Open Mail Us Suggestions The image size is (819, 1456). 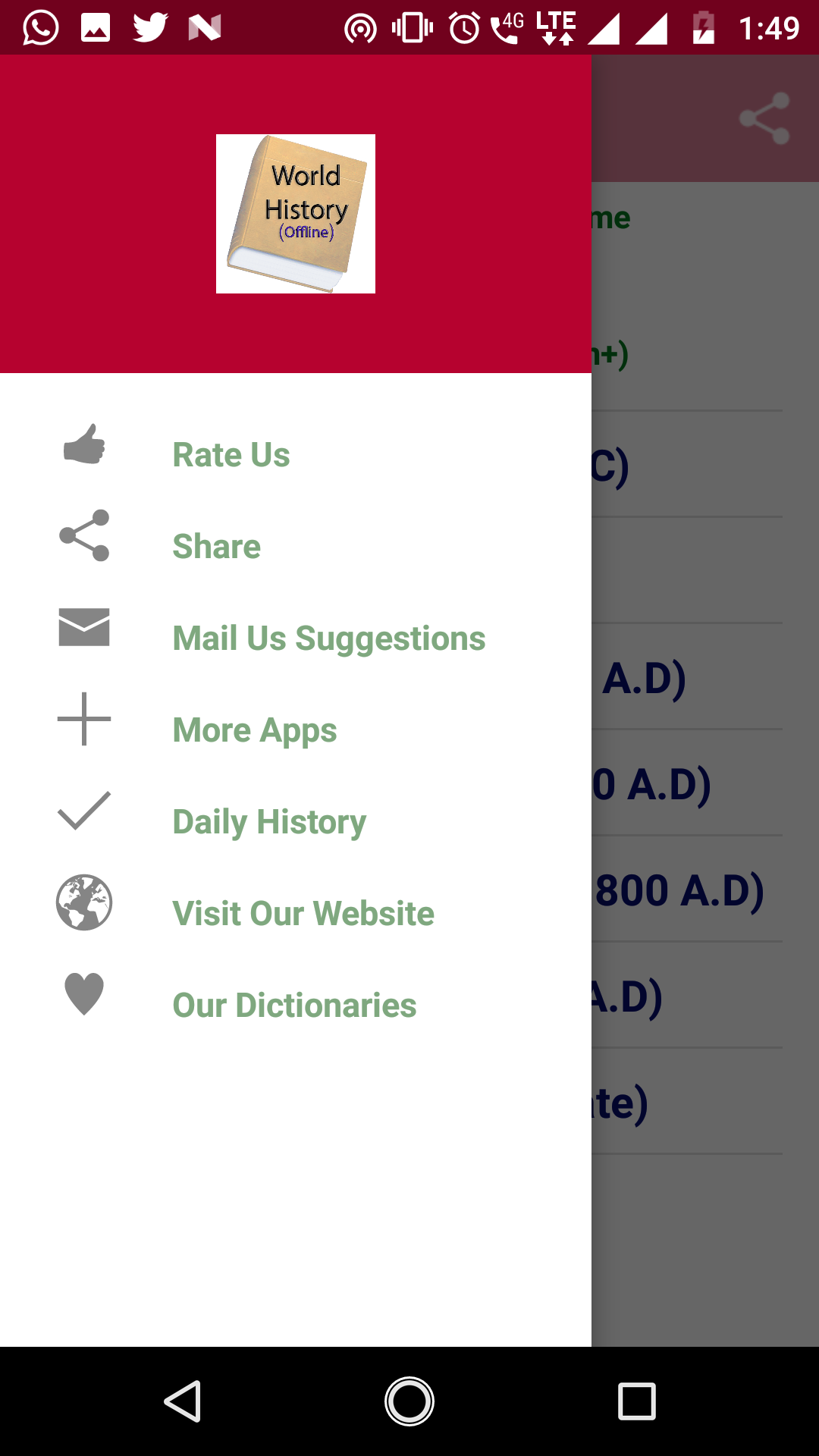click(x=328, y=639)
